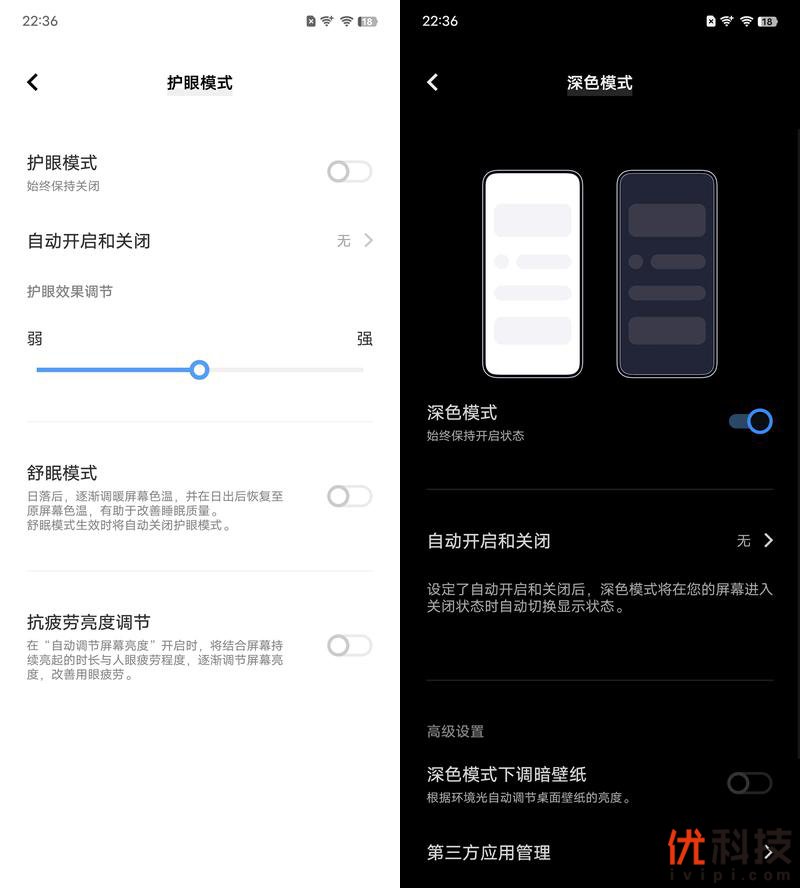Open 第三方应用管理

[600, 853]
